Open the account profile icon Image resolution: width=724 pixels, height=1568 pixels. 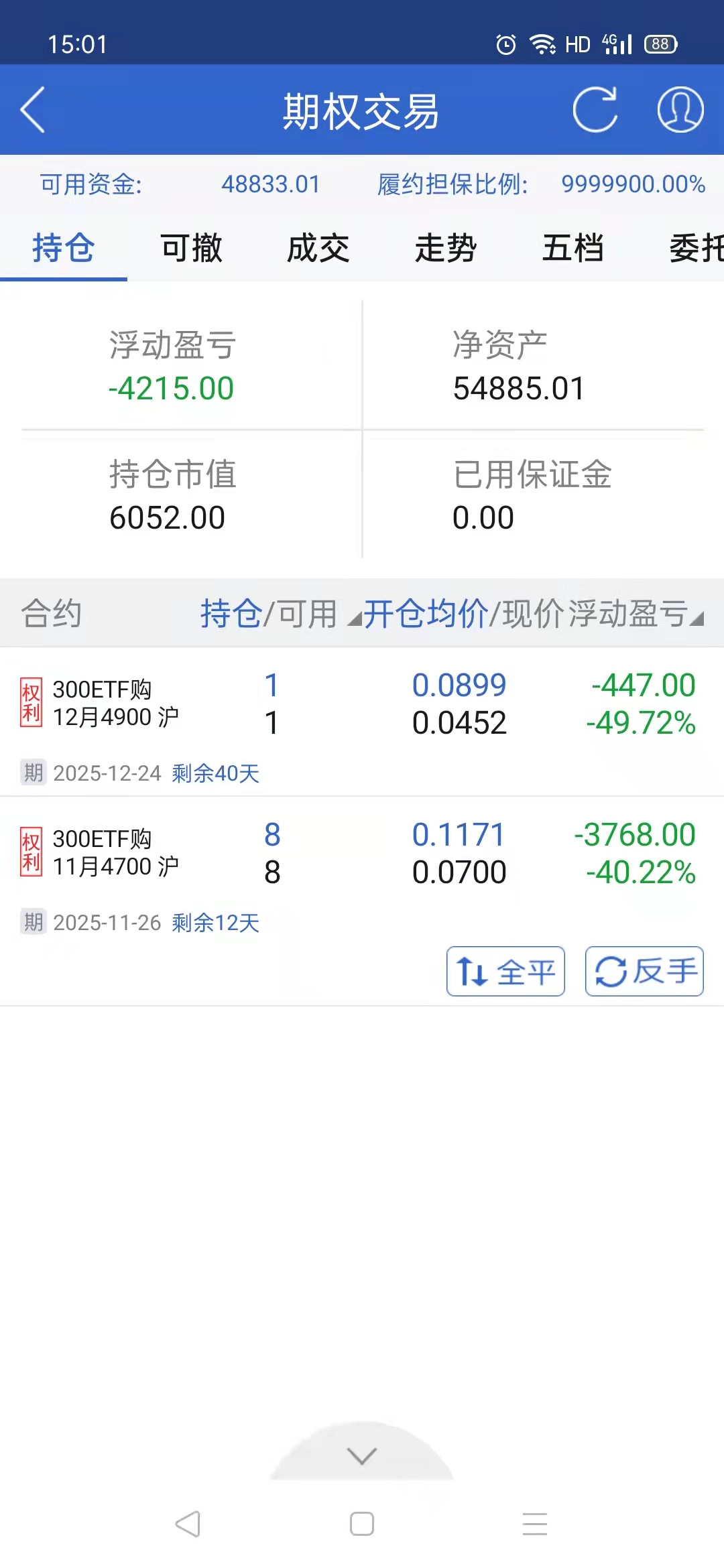click(x=680, y=110)
